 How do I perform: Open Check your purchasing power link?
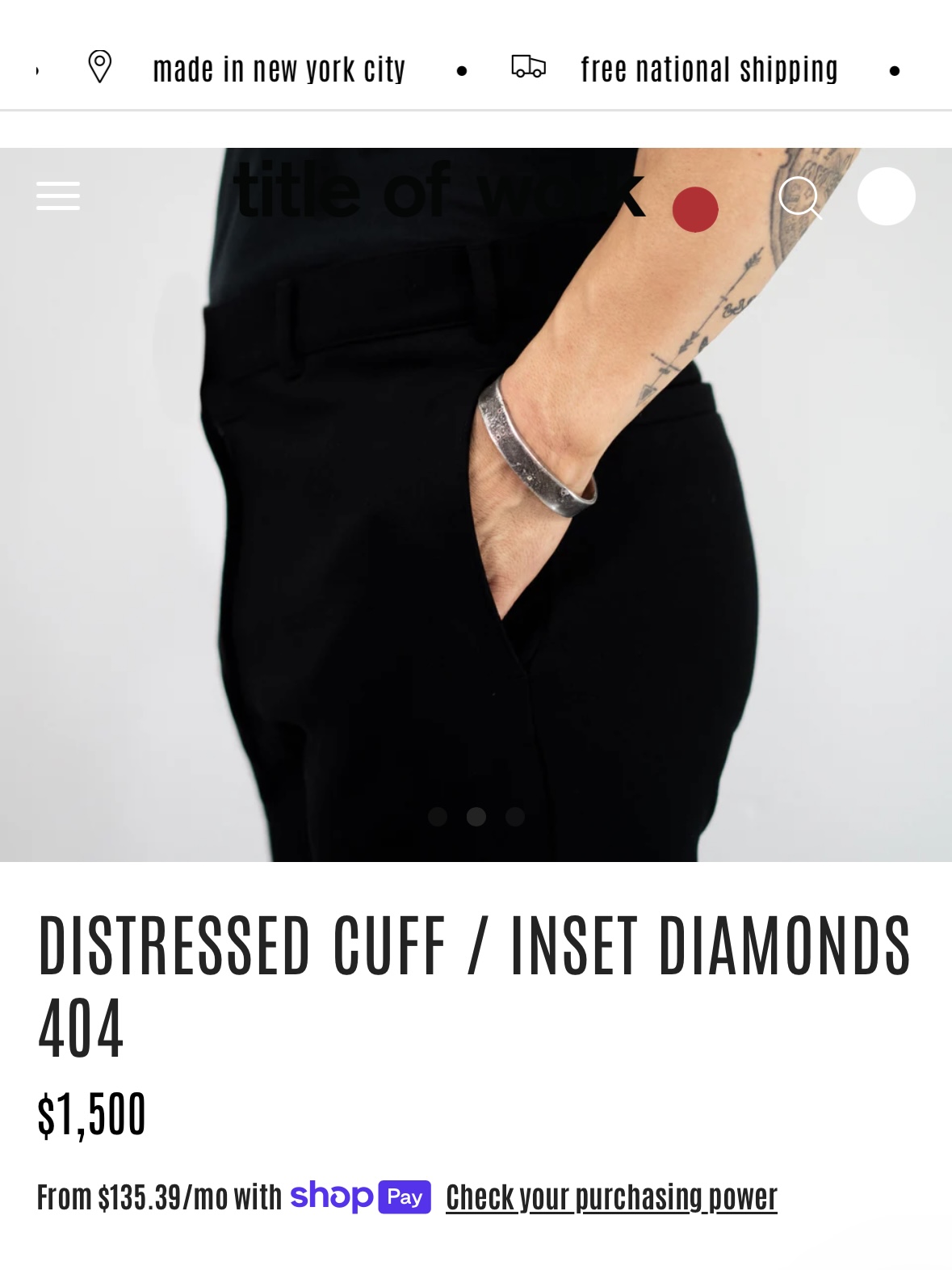click(x=611, y=1196)
